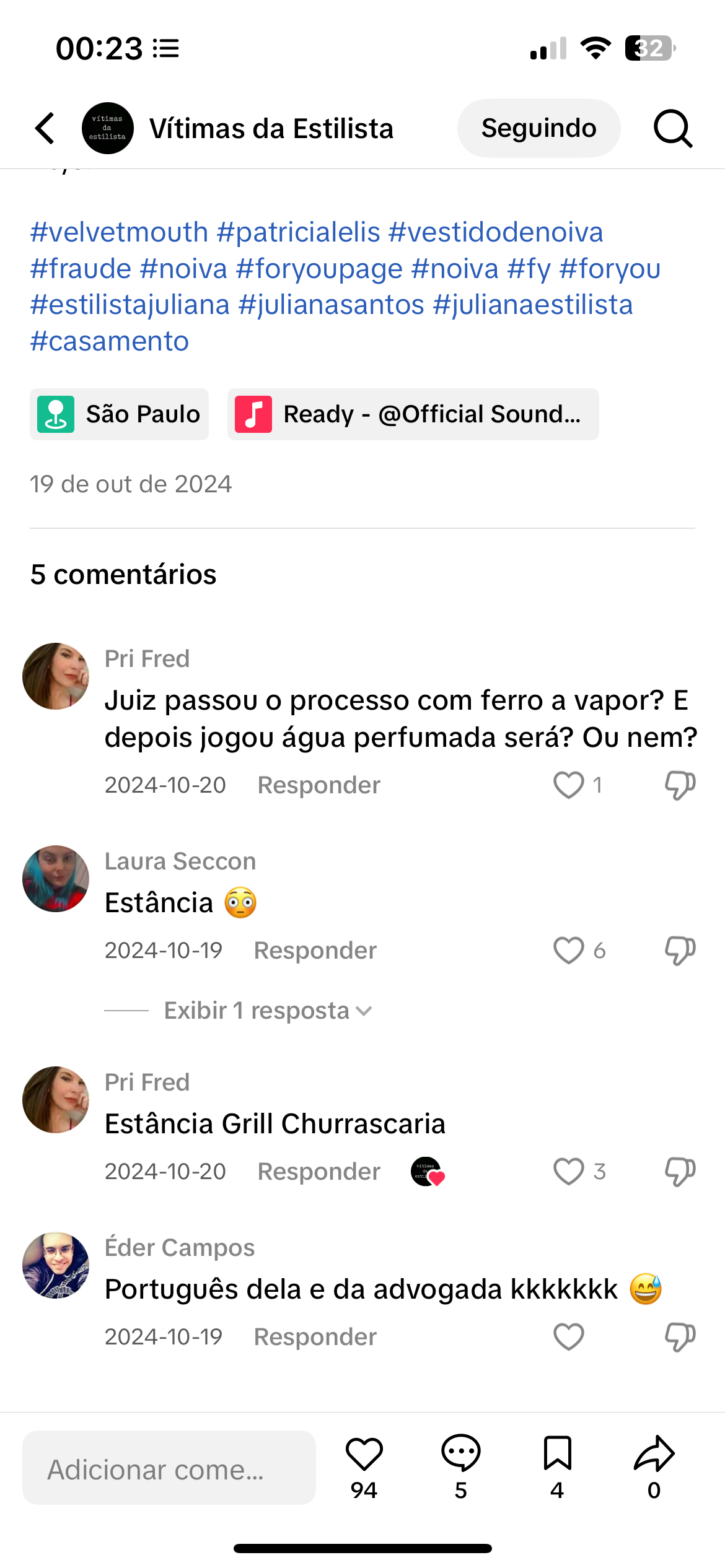Tap the Seguindo button
The width and height of the screenshot is (725, 1568).
(538, 128)
